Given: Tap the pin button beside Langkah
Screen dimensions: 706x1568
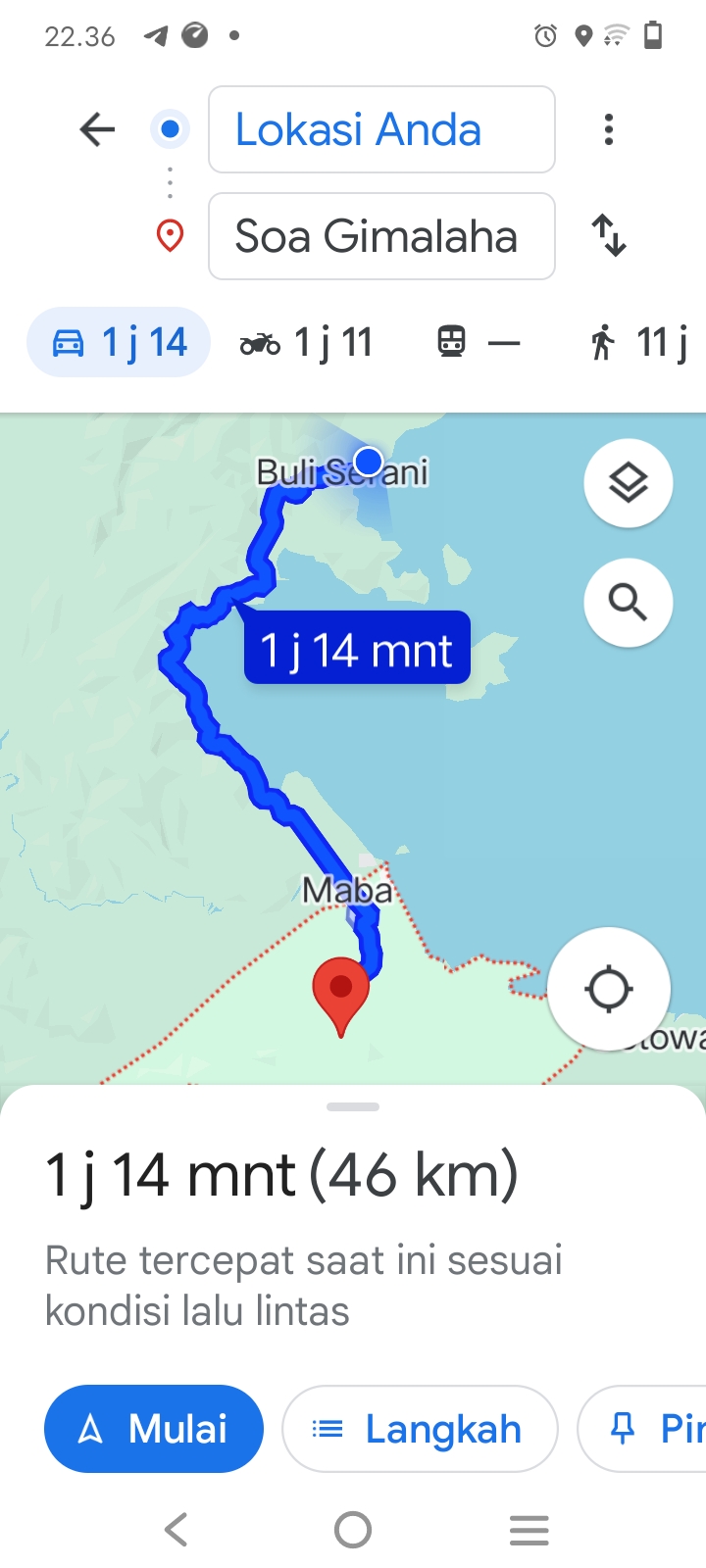Looking at the screenshot, I should pos(642,1429).
